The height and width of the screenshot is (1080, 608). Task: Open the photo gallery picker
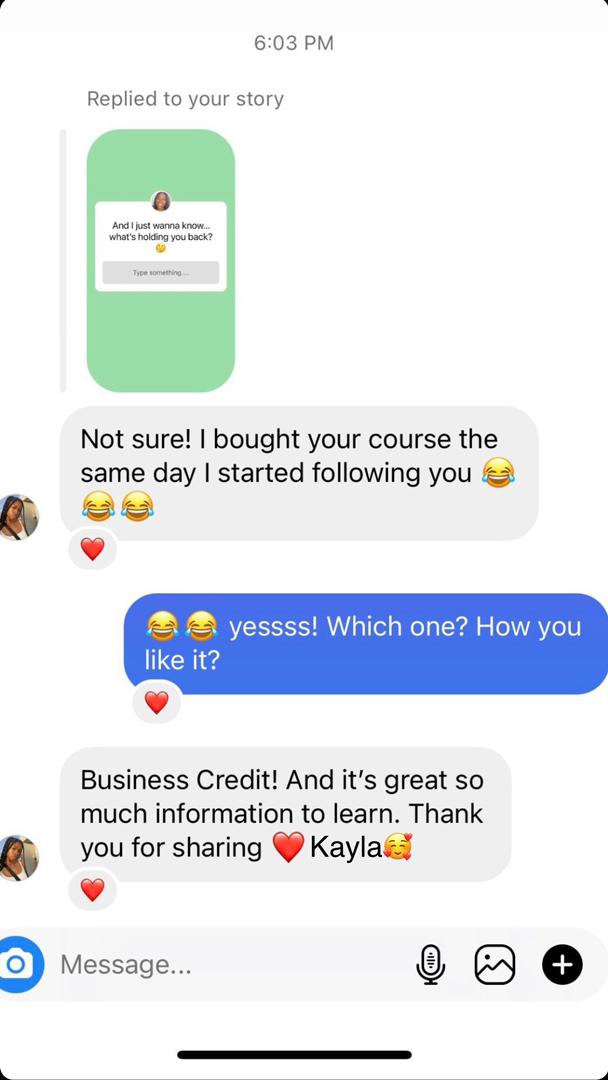pyautogui.click(x=494, y=964)
